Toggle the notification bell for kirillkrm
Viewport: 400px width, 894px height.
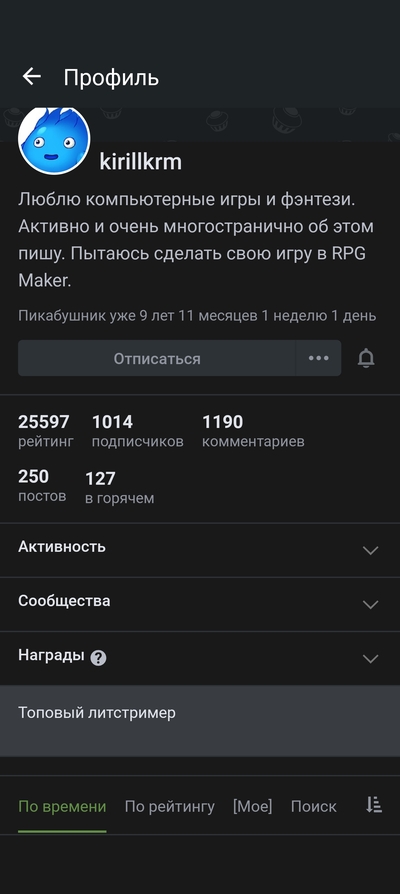366,358
